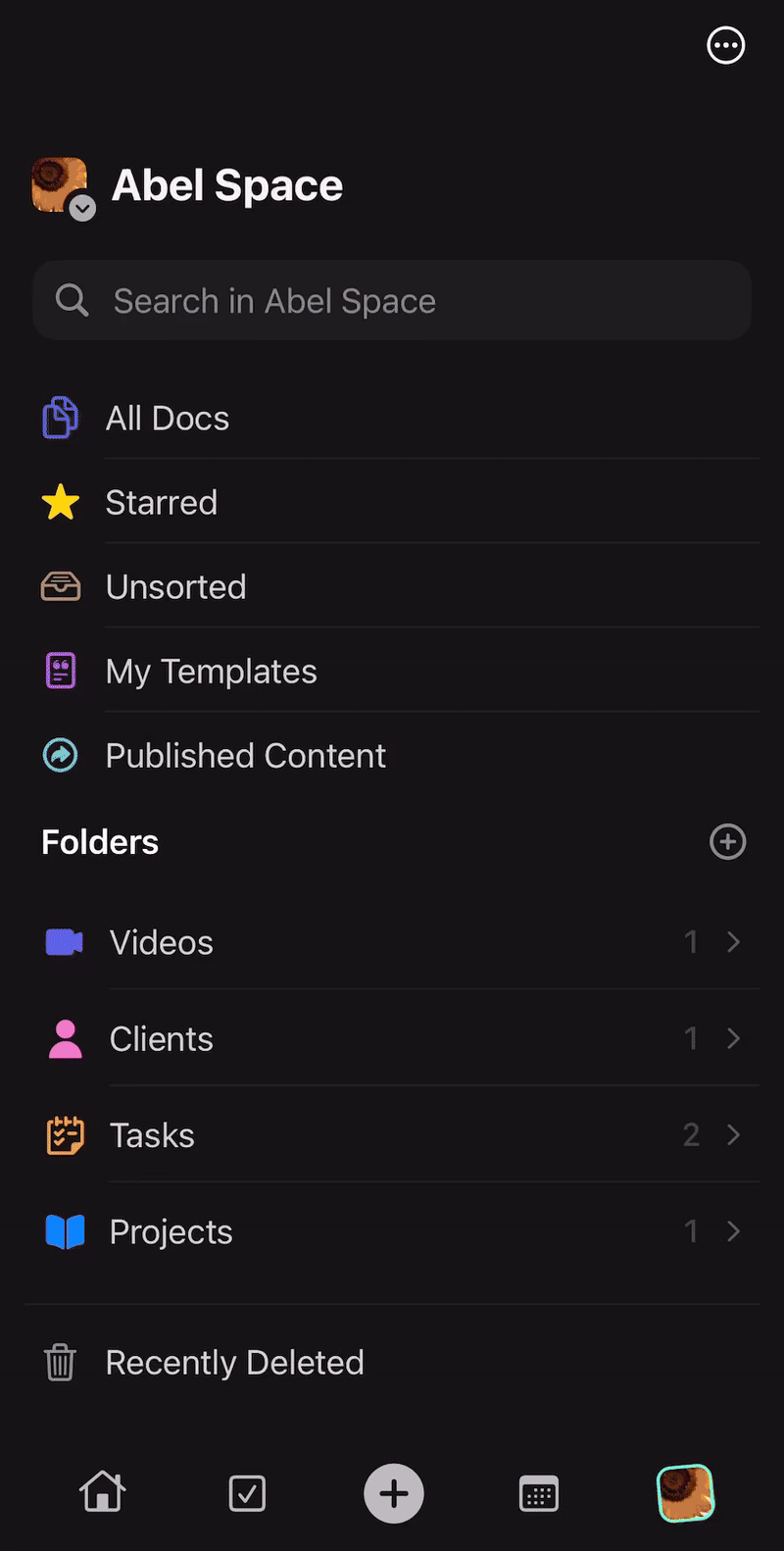Switch to the profile tab
This screenshot has height=1551, width=784.
[x=685, y=1493]
